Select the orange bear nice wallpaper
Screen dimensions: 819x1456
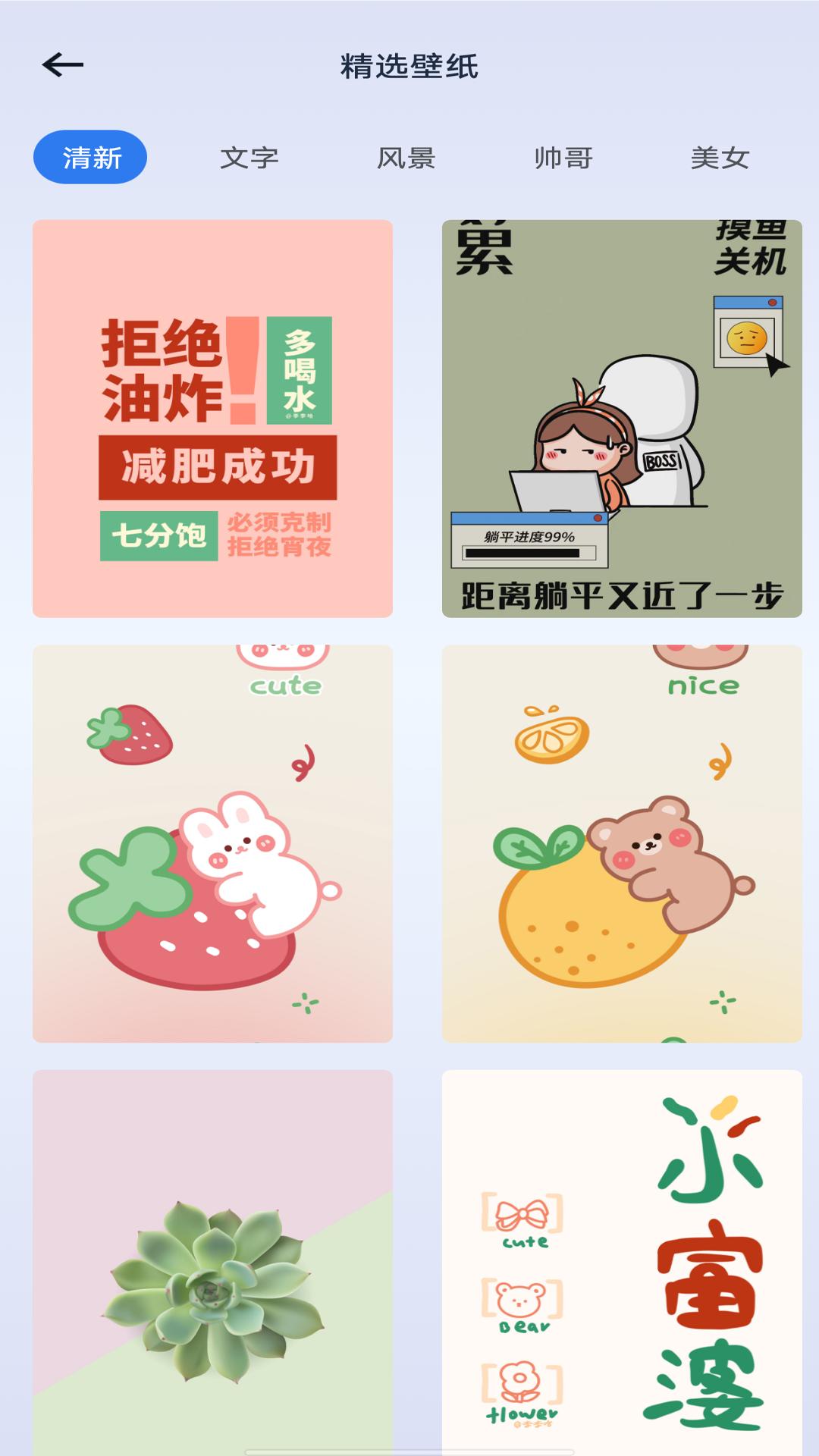point(622,843)
